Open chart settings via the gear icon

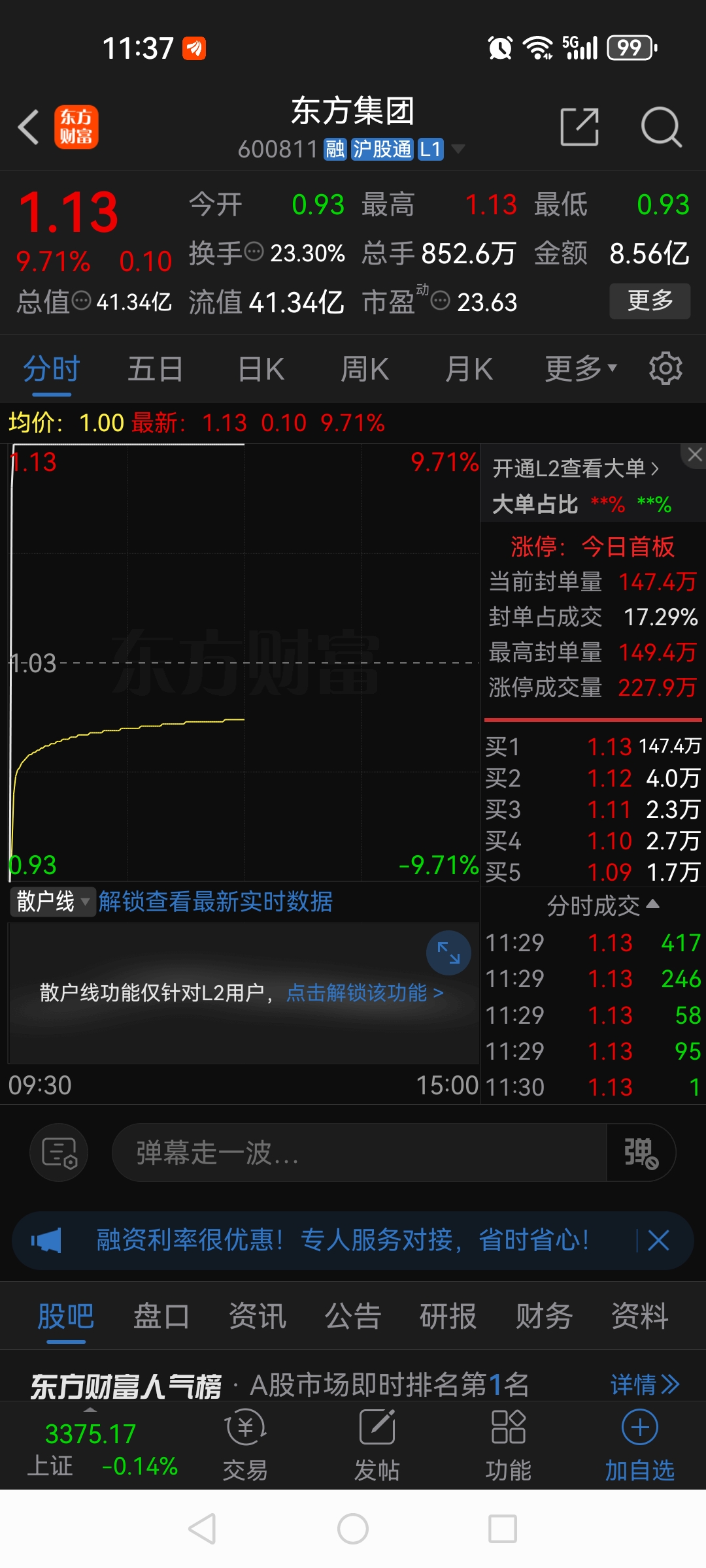pyautogui.click(x=665, y=368)
